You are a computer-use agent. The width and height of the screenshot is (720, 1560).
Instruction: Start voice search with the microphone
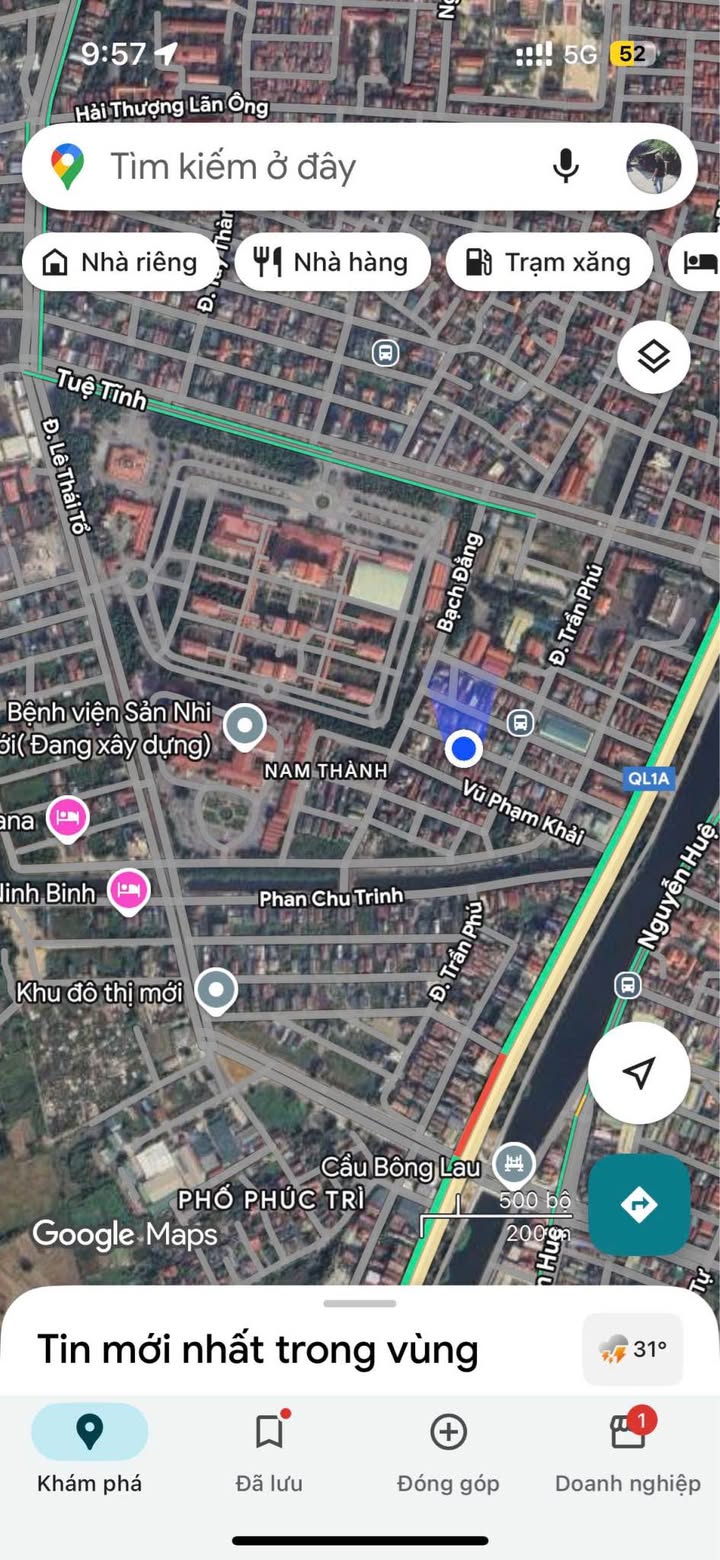tap(565, 166)
